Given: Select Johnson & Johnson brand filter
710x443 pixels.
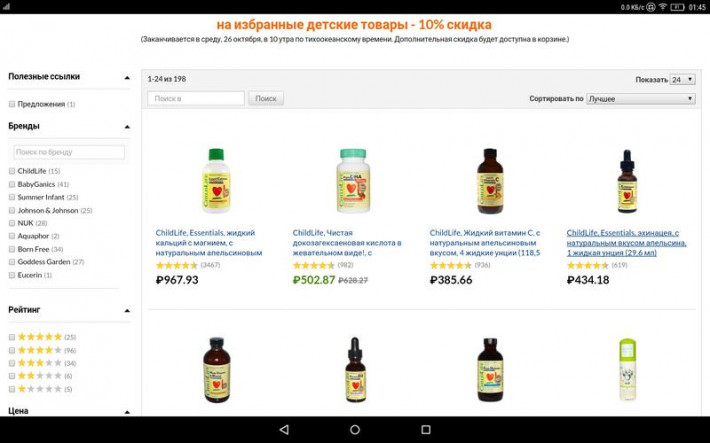Looking at the screenshot, I should click(12, 210).
